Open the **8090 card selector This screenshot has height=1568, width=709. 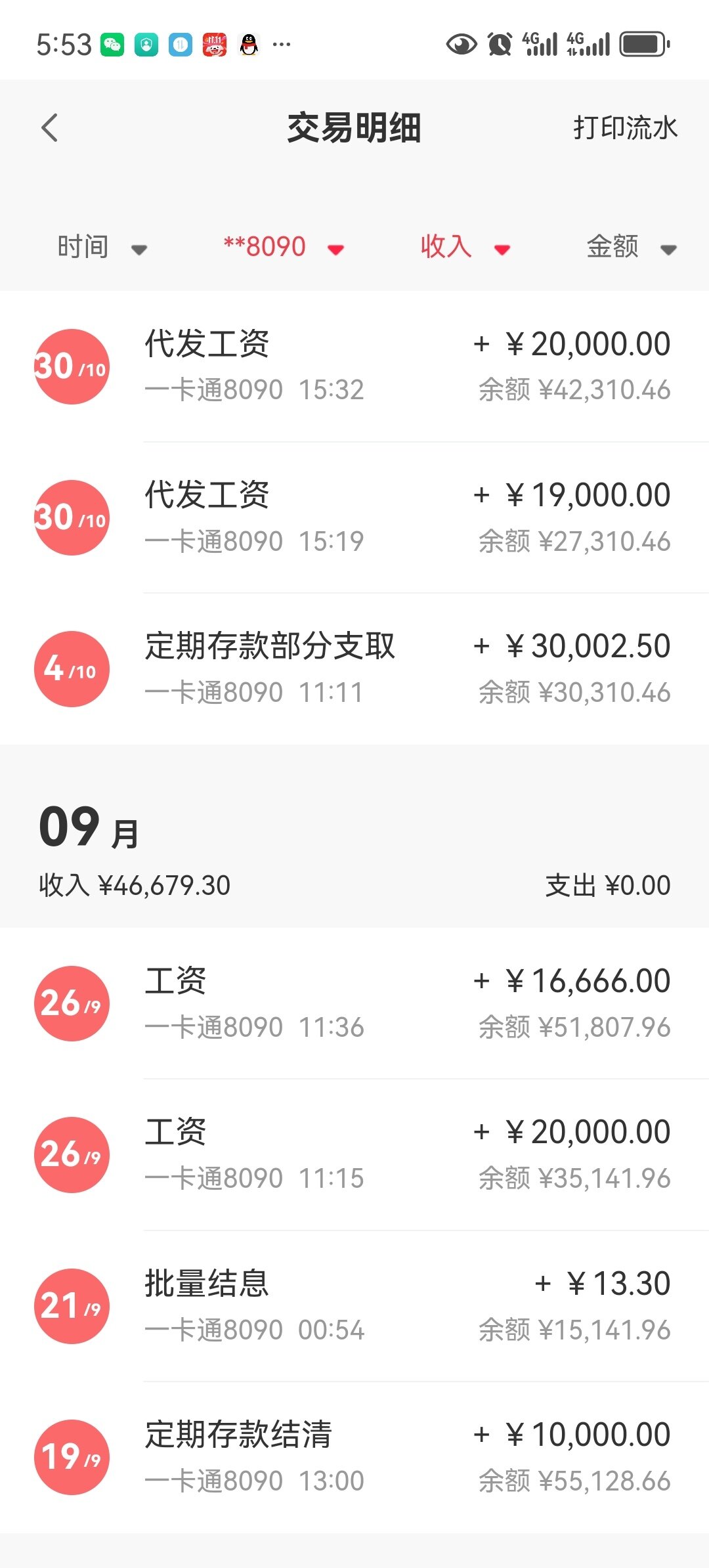point(283,248)
